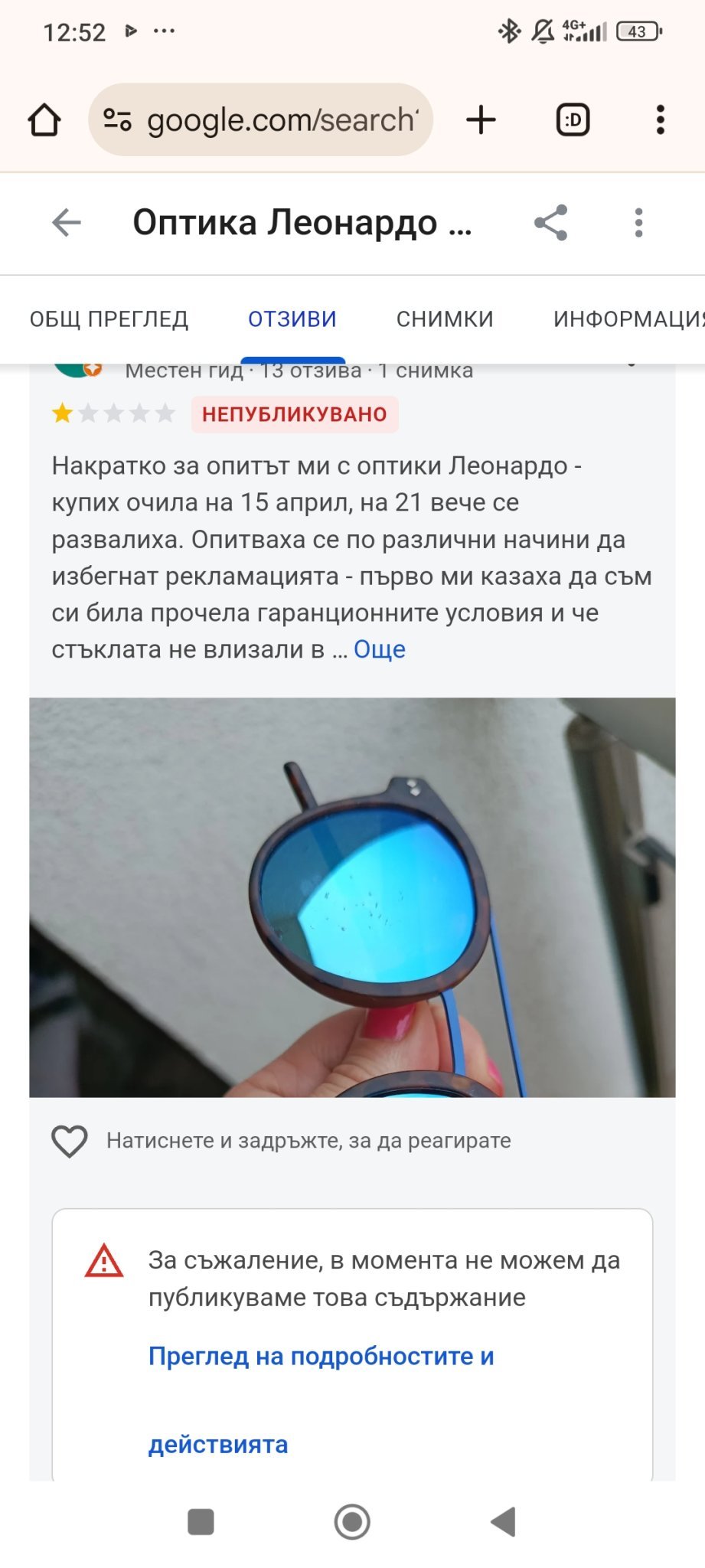
Task: Switch to the ОБЩ ПРЕГЛЕД tab
Action: point(109,319)
